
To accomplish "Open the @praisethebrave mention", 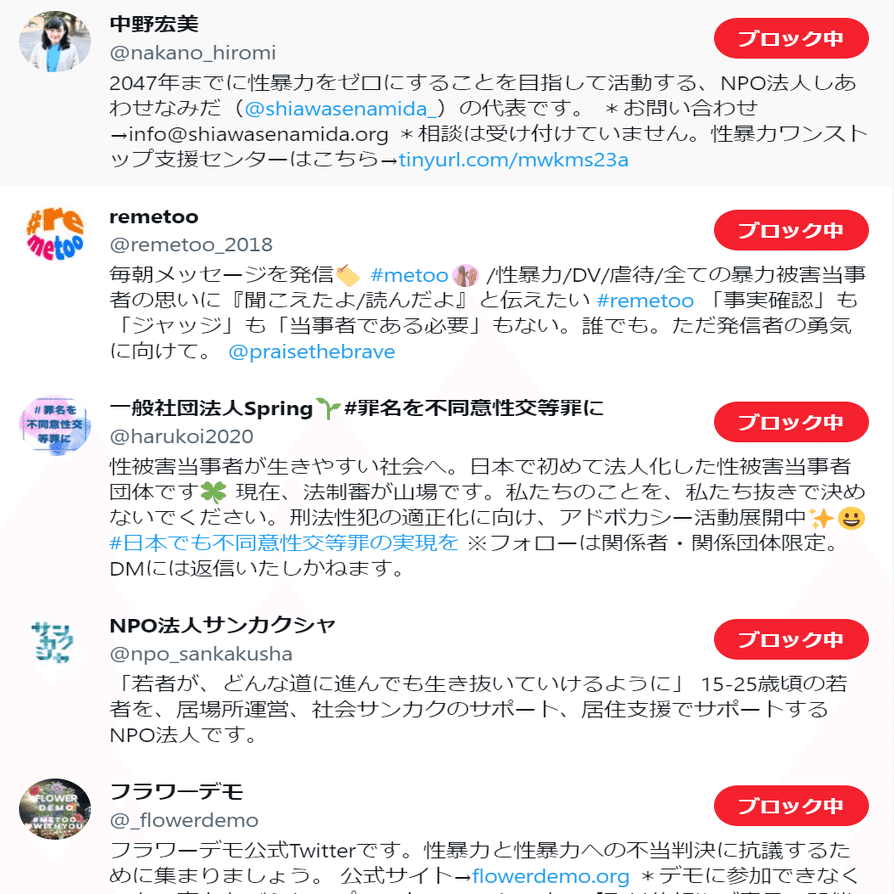I will tap(311, 352).
